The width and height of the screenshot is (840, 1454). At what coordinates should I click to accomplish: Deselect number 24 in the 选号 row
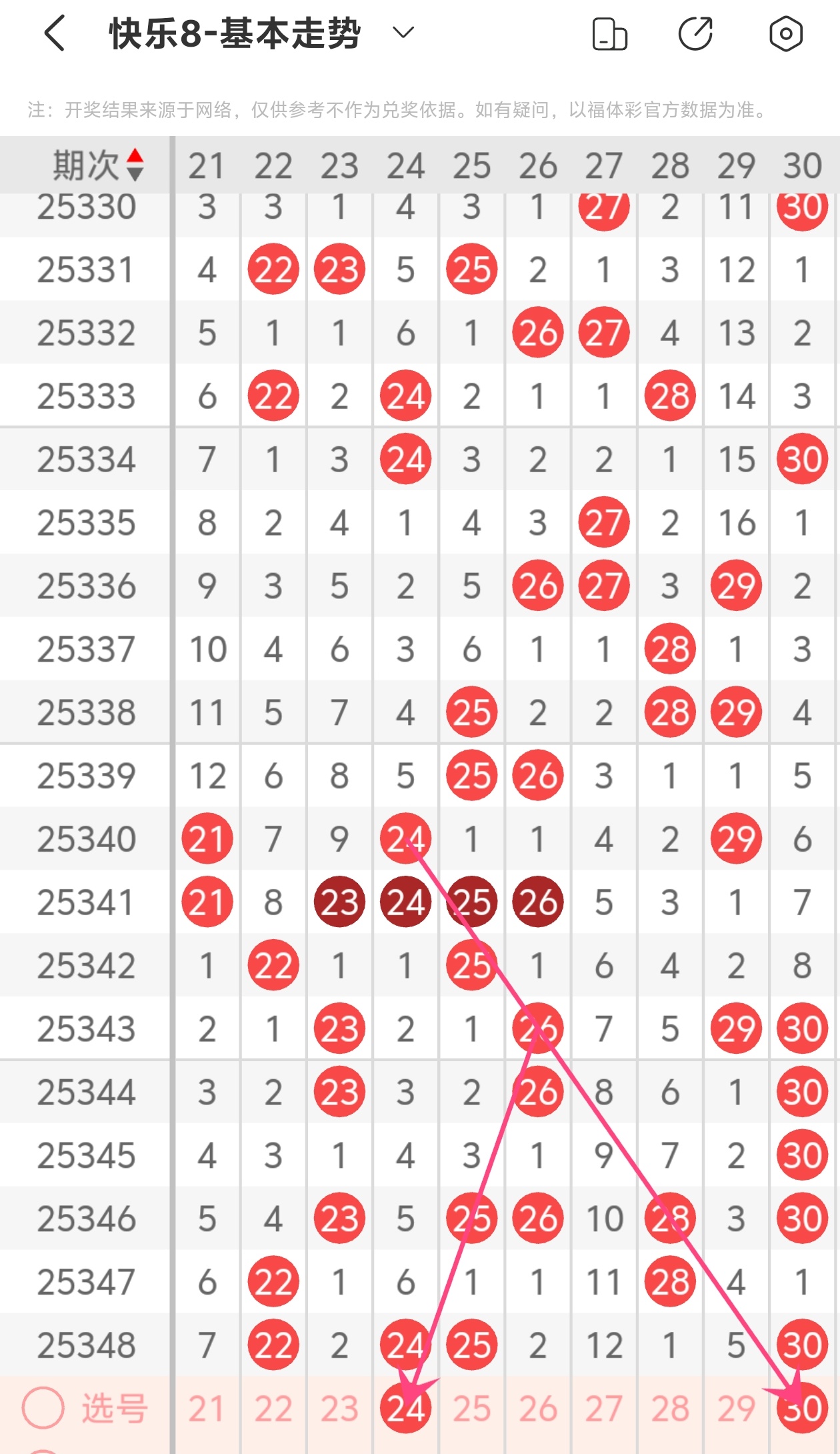(405, 1409)
